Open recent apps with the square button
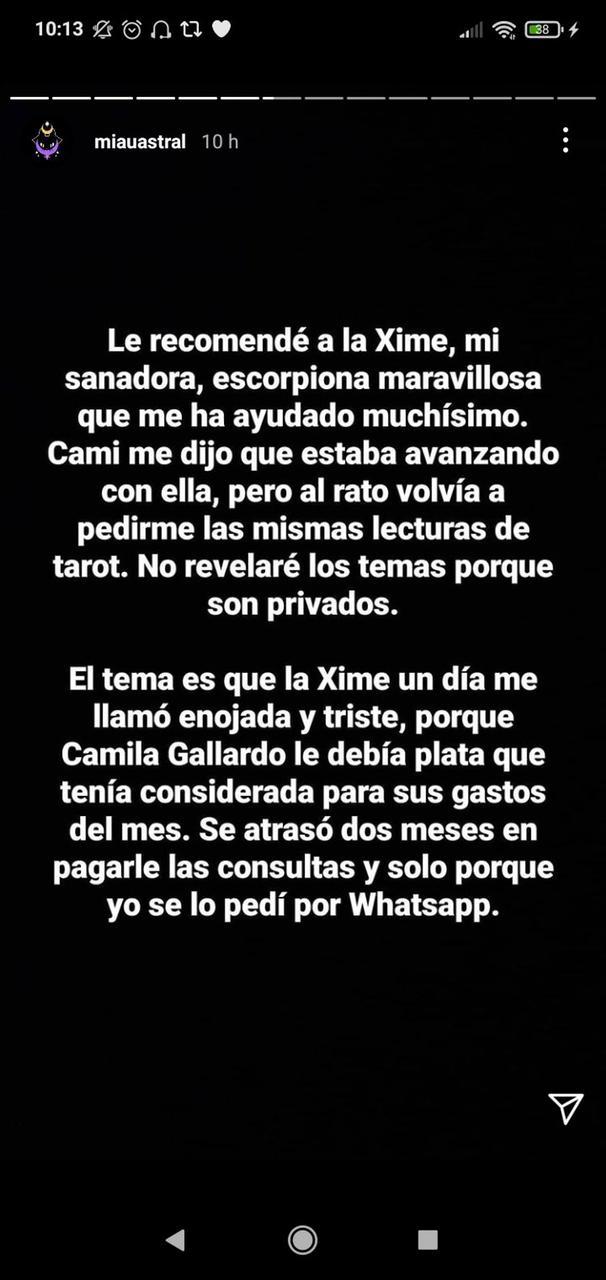 (x=428, y=1240)
